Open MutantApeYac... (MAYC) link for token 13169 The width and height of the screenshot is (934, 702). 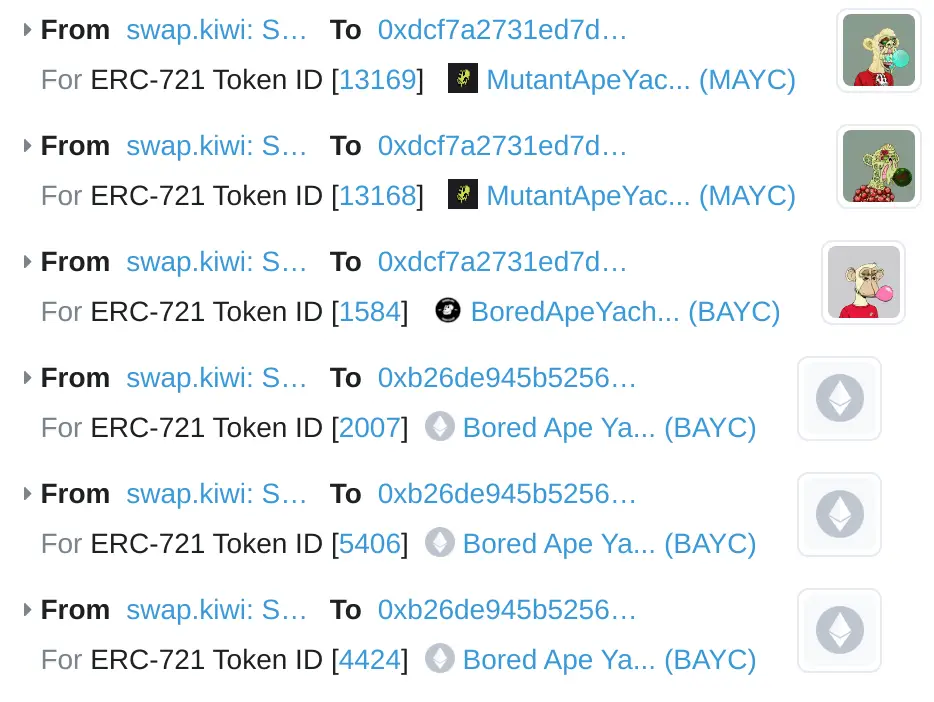point(640,80)
